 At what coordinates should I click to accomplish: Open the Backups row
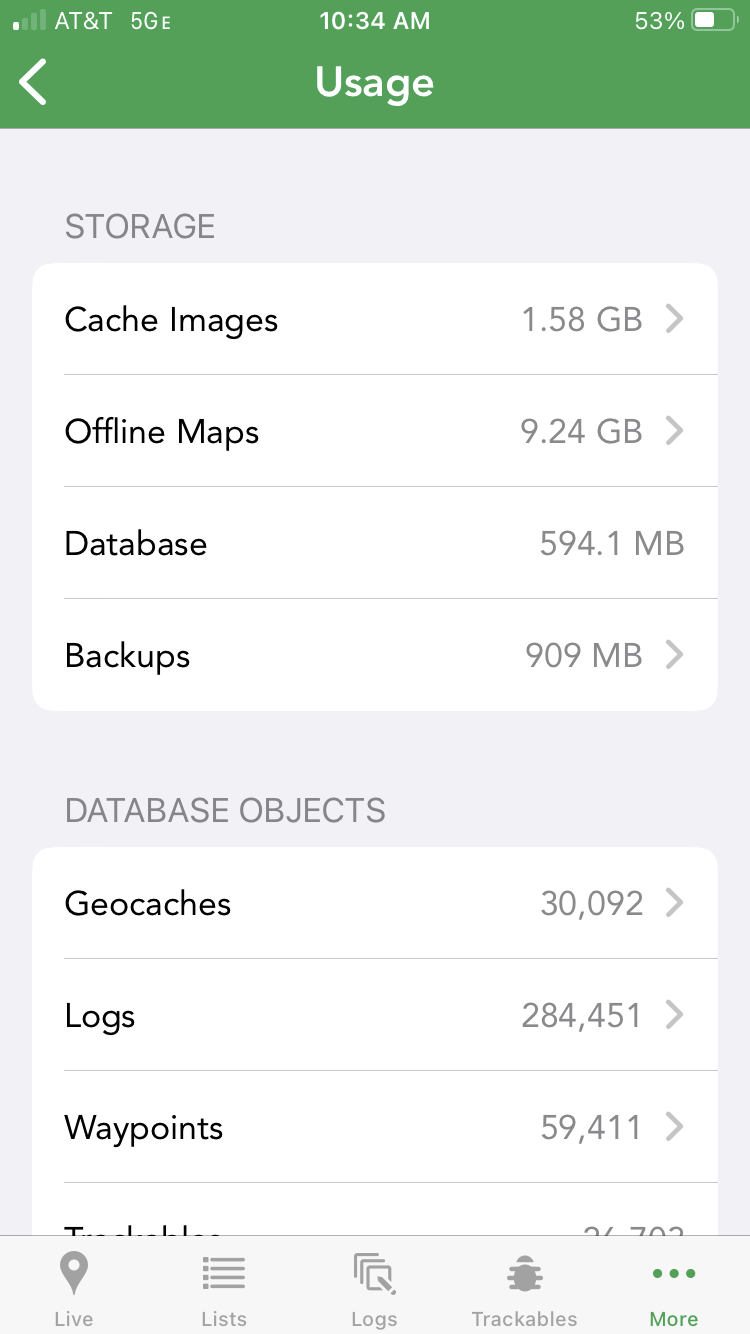coord(375,656)
